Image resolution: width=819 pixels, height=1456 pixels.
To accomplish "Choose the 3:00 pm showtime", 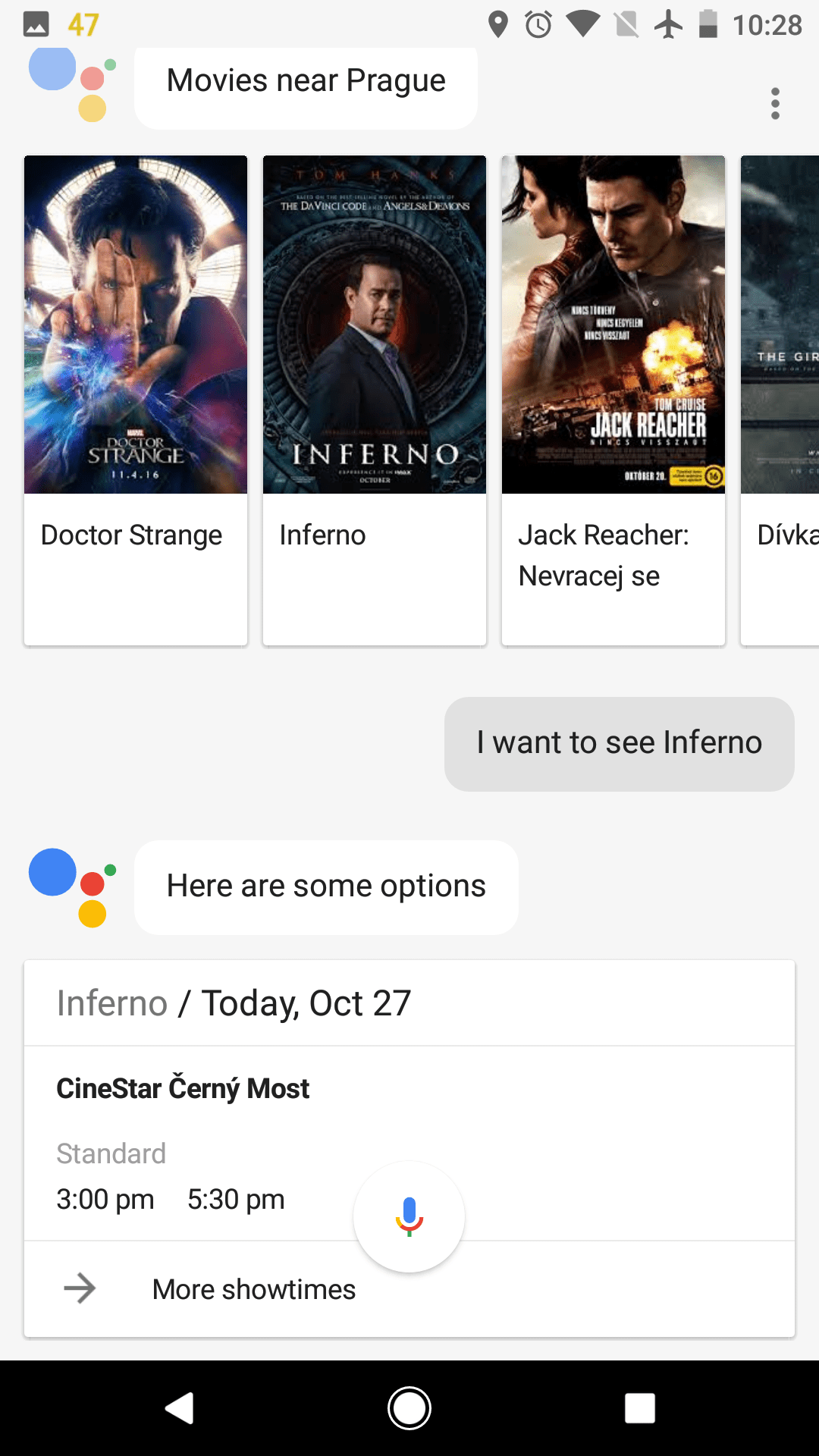I will pos(105,1200).
